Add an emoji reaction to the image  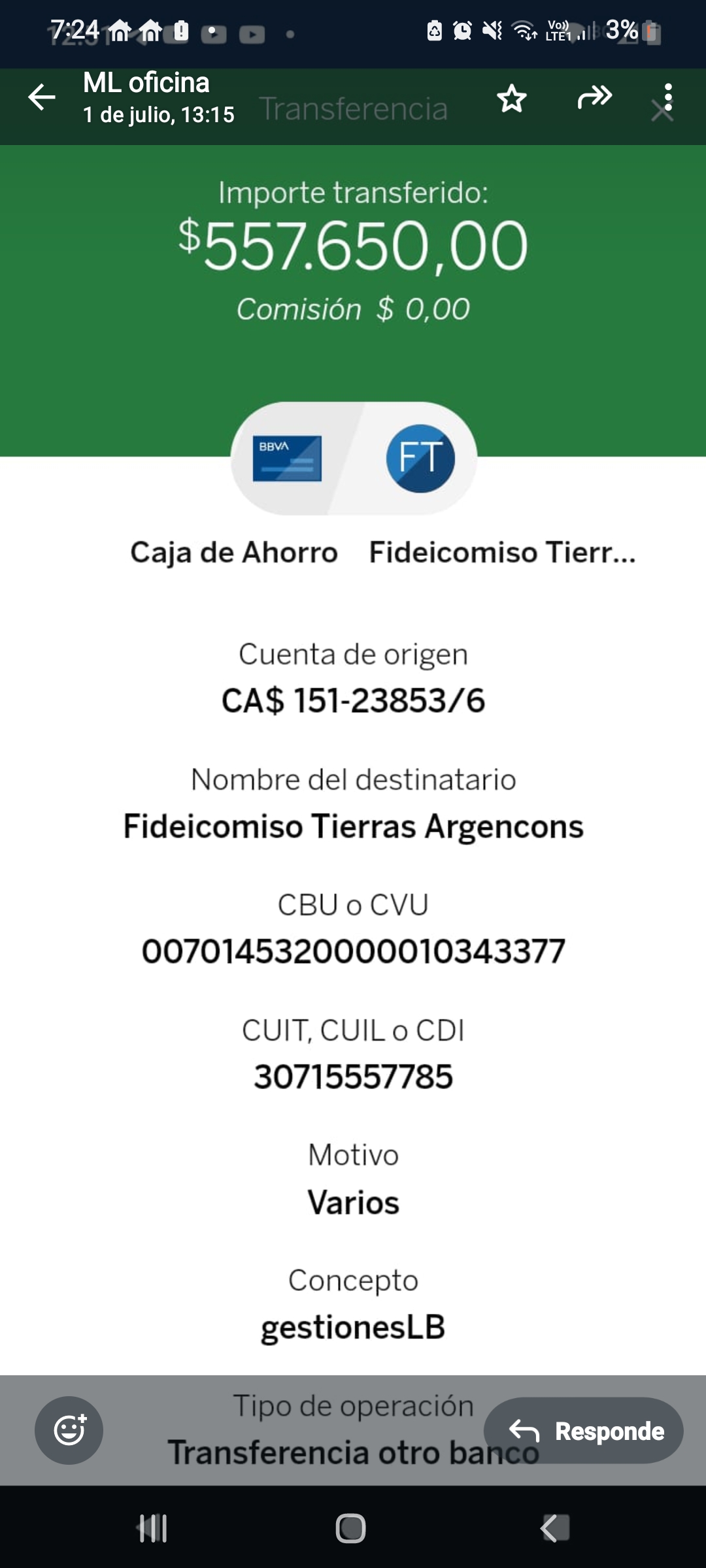coord(69,1430)
